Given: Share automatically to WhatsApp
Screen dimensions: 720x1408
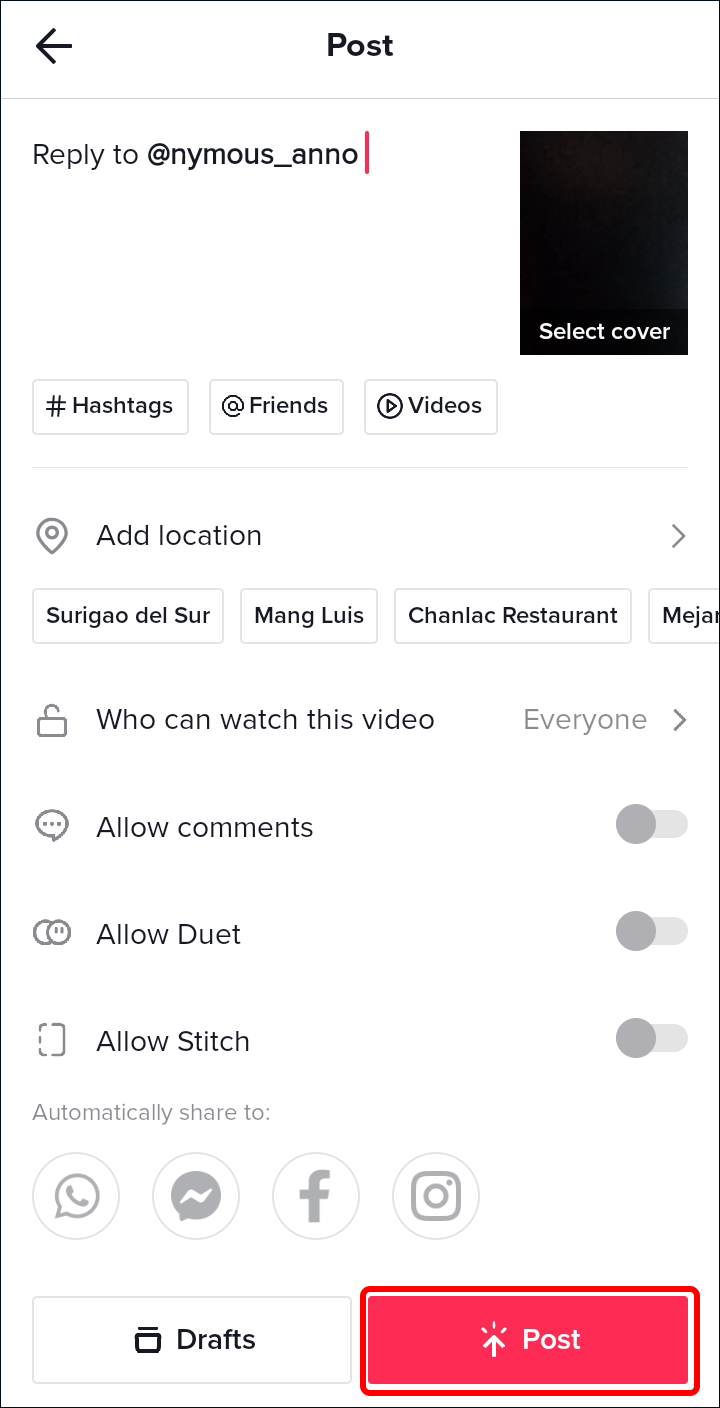Looking at the screenshot, I should point(76,1196).
